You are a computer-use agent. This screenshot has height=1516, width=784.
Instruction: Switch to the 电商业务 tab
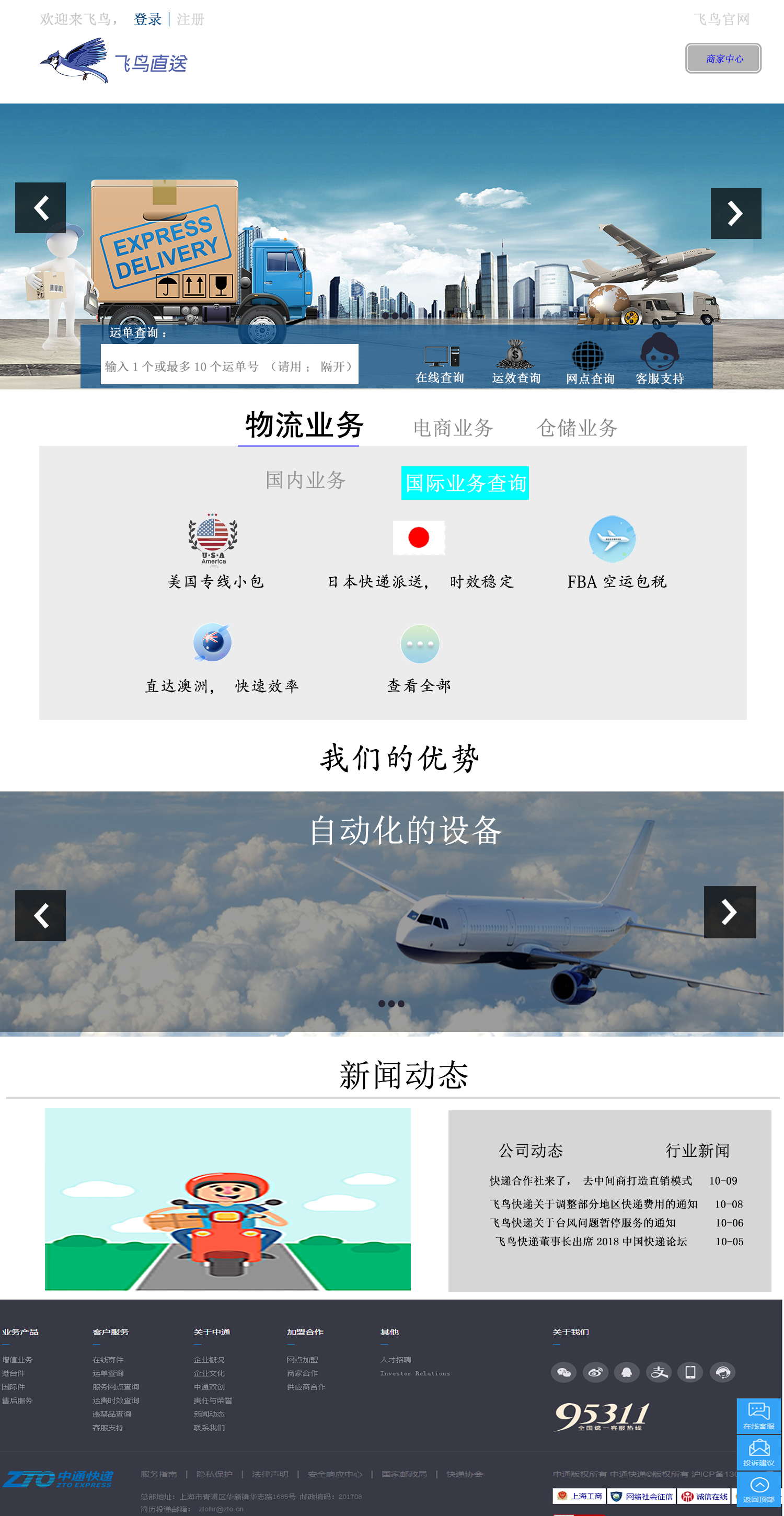click(453, 428)
